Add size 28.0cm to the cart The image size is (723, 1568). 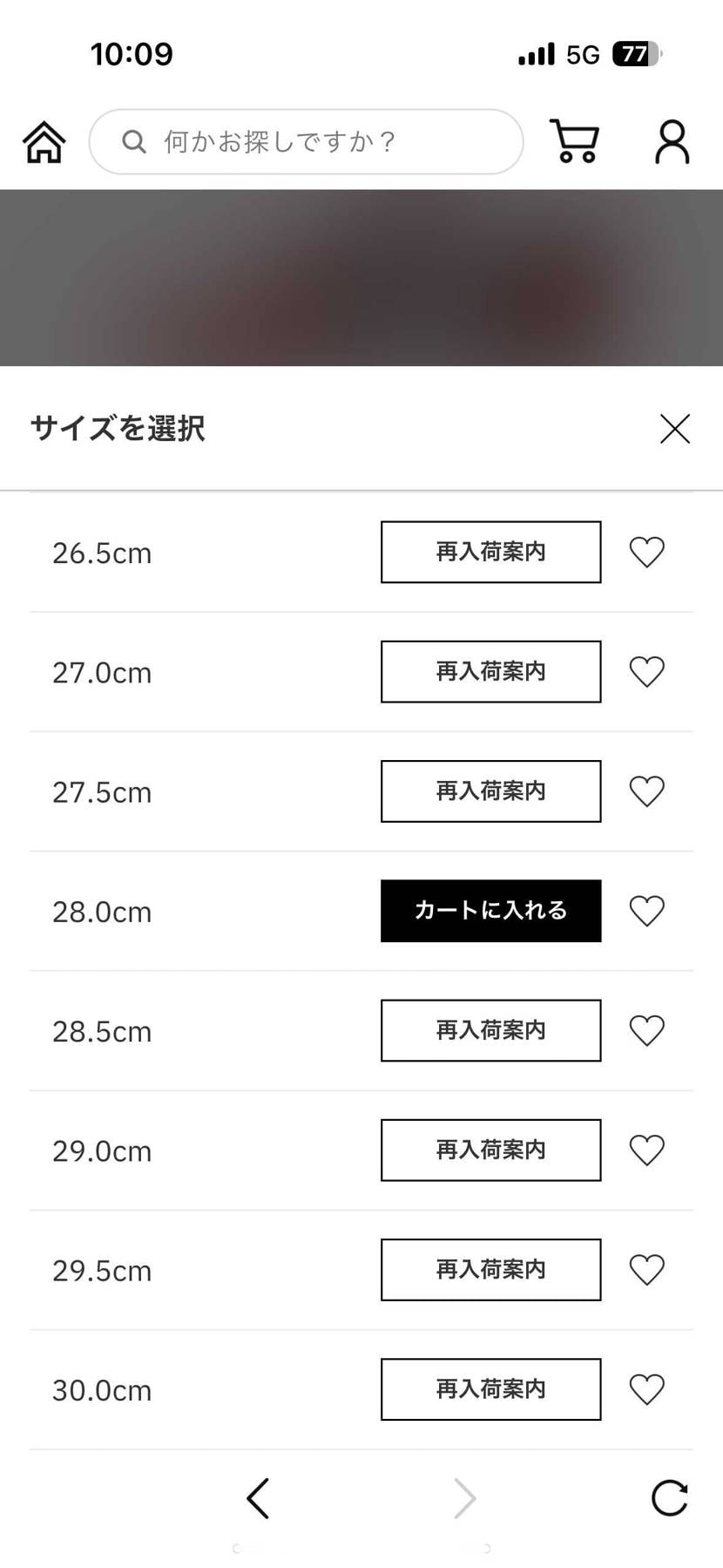(490, 911)
